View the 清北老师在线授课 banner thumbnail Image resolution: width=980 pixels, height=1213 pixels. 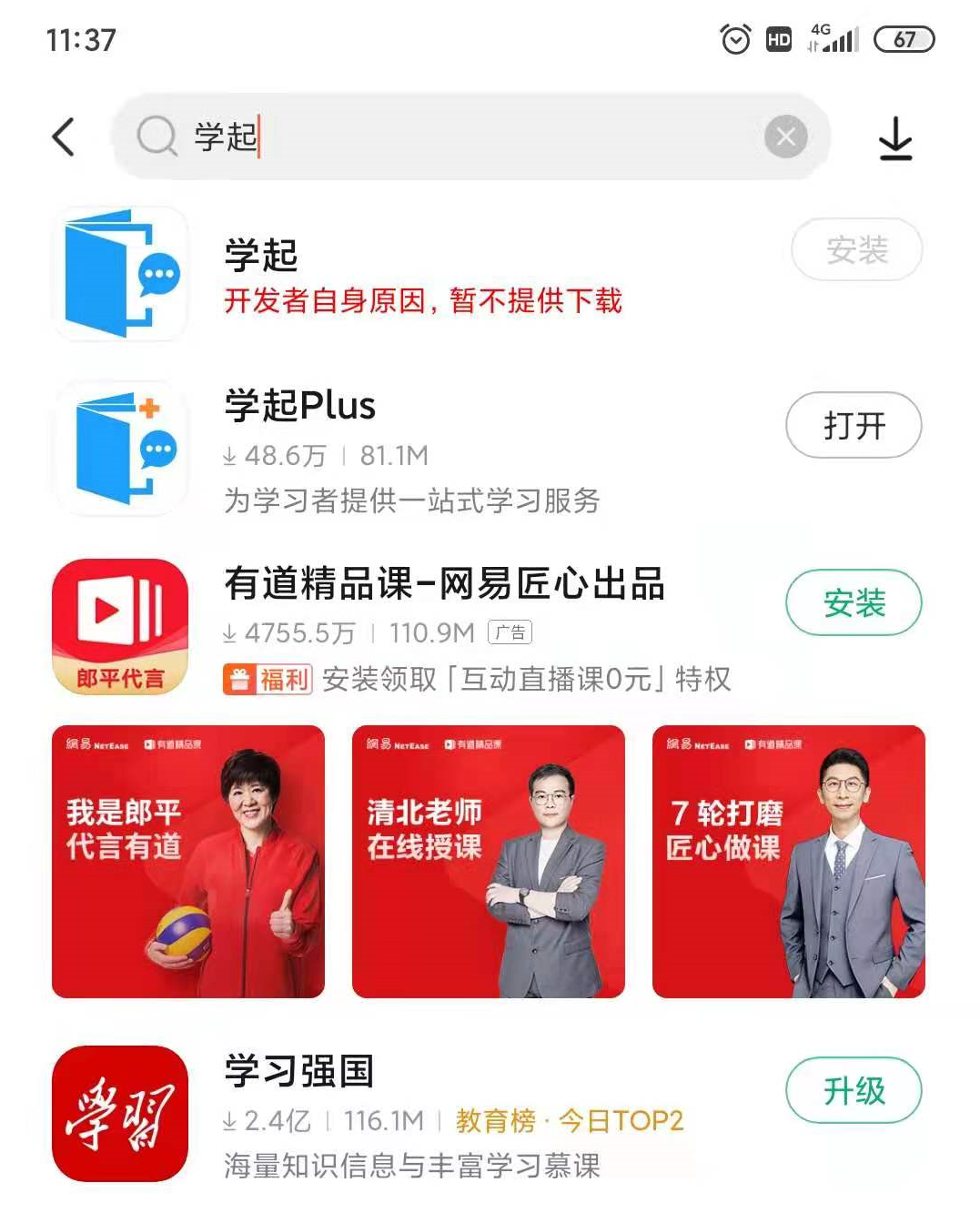pyautogui.click(x=489, y=862)
